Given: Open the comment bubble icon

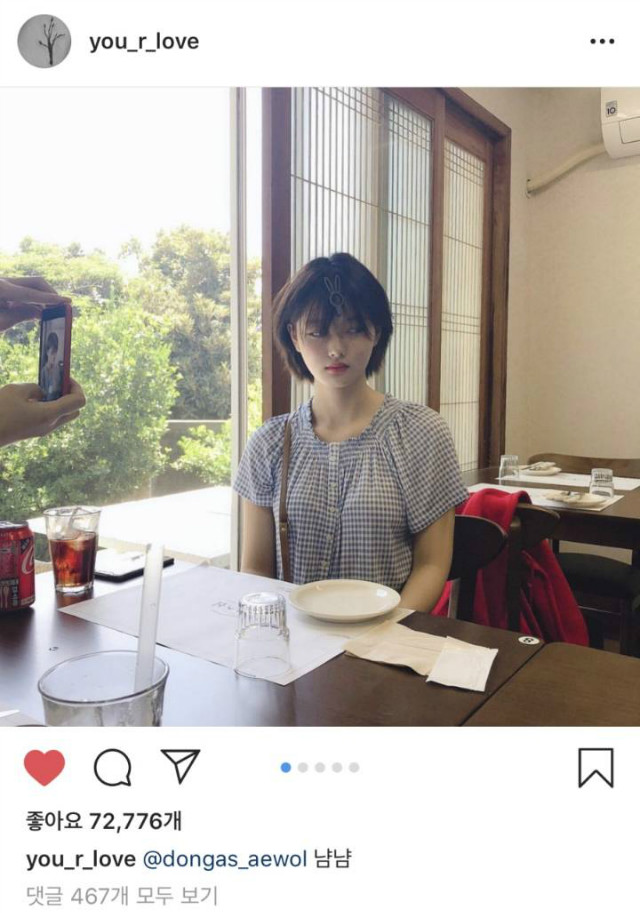Looking at the screenshot, I should tap(112, 767).
